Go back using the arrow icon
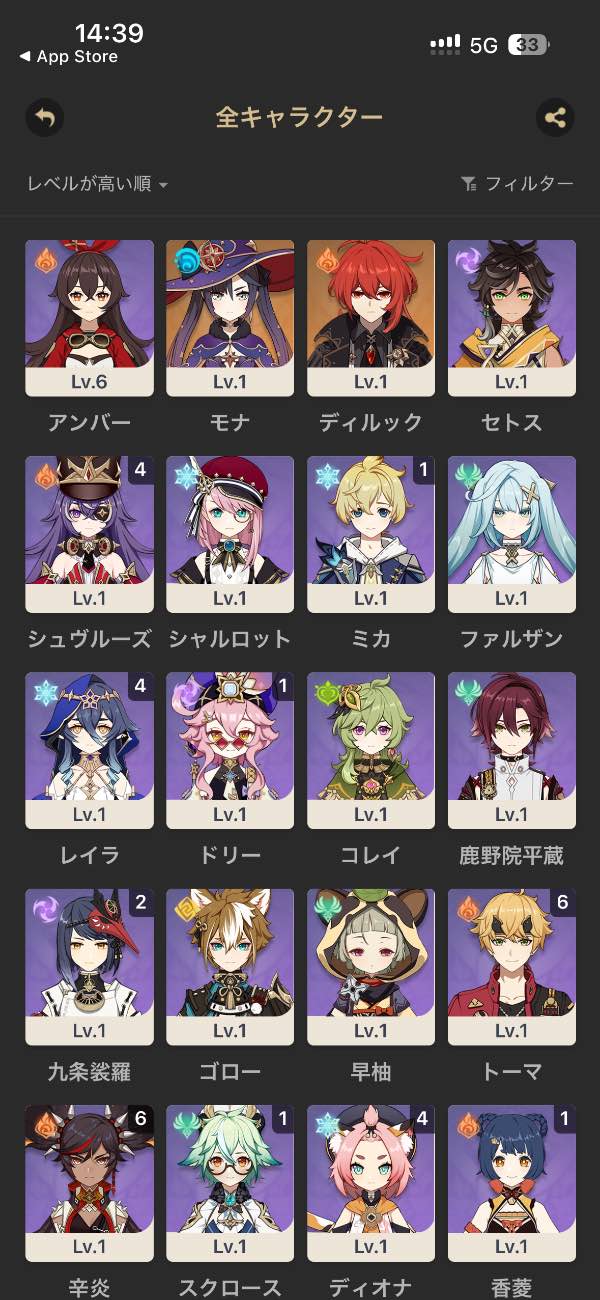Image resolution: width=600 pixels, height=1300 pixels. pos(44,118)
